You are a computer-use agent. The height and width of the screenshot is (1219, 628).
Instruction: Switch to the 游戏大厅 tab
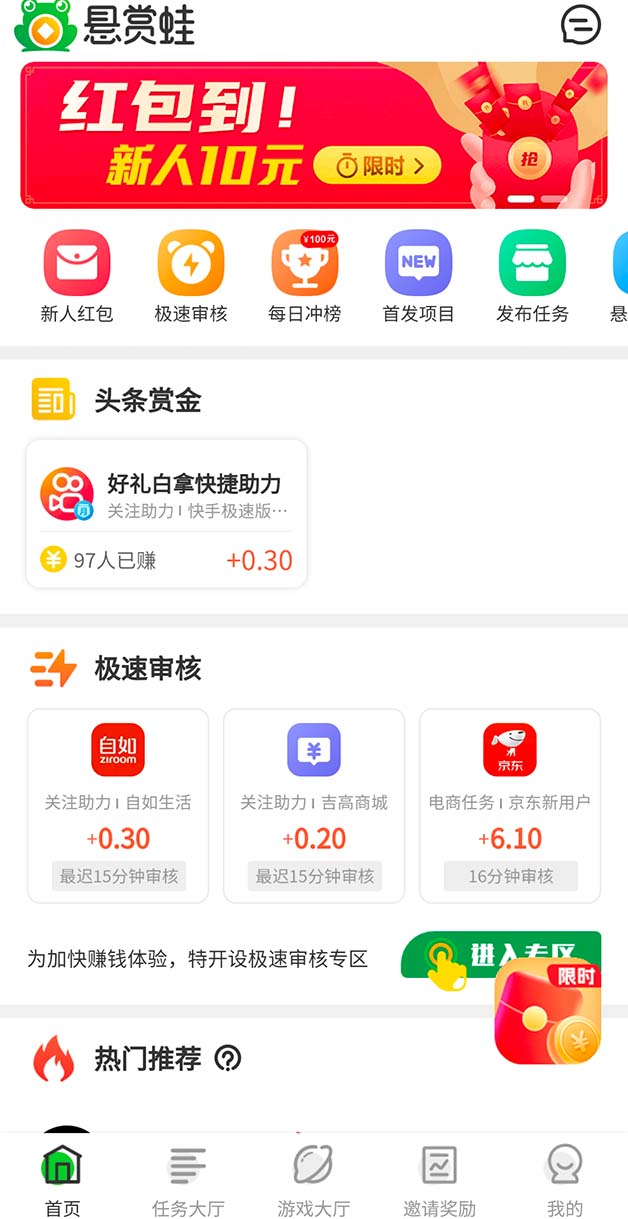click(x=313, y=1180)
